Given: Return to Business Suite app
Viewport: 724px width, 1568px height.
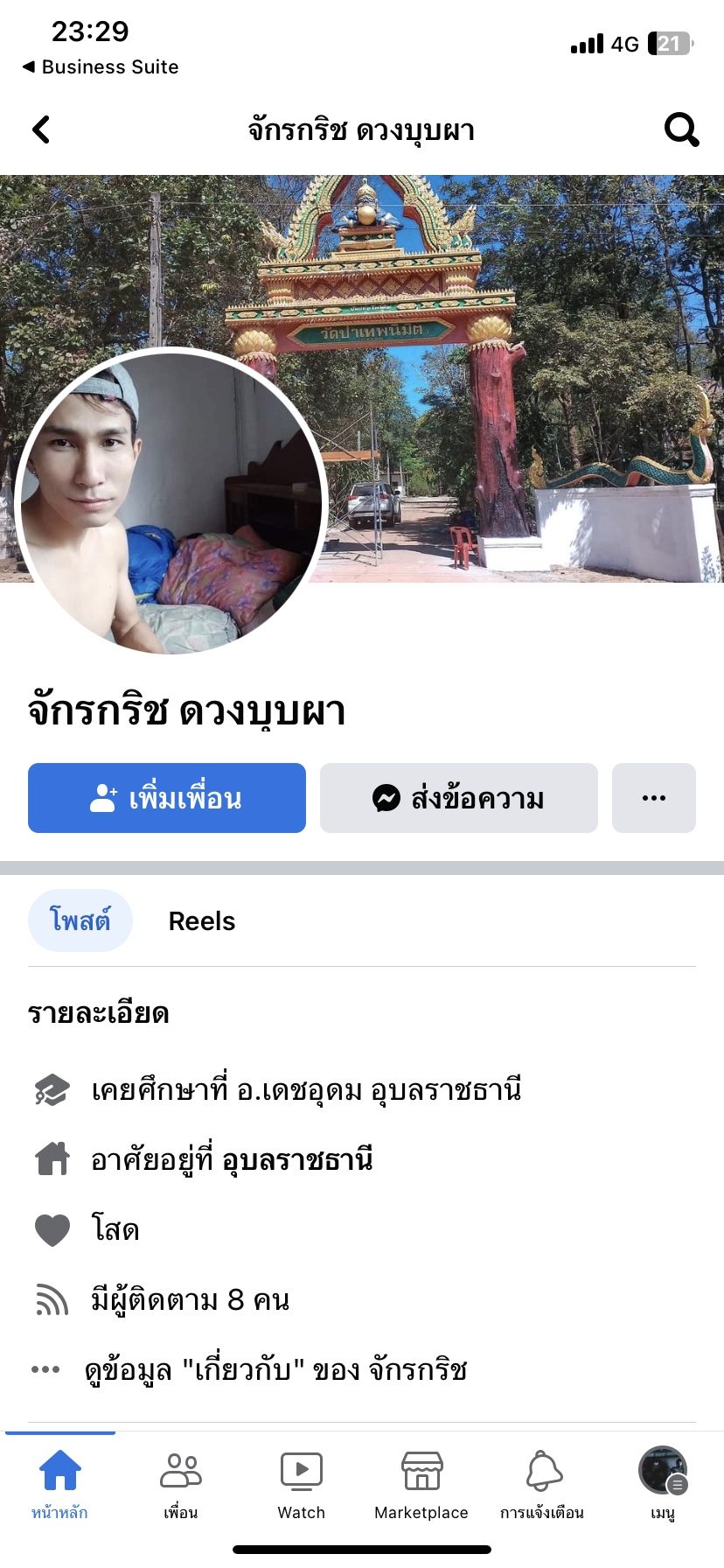Looking at the screenshot, I should click(101, 66).
